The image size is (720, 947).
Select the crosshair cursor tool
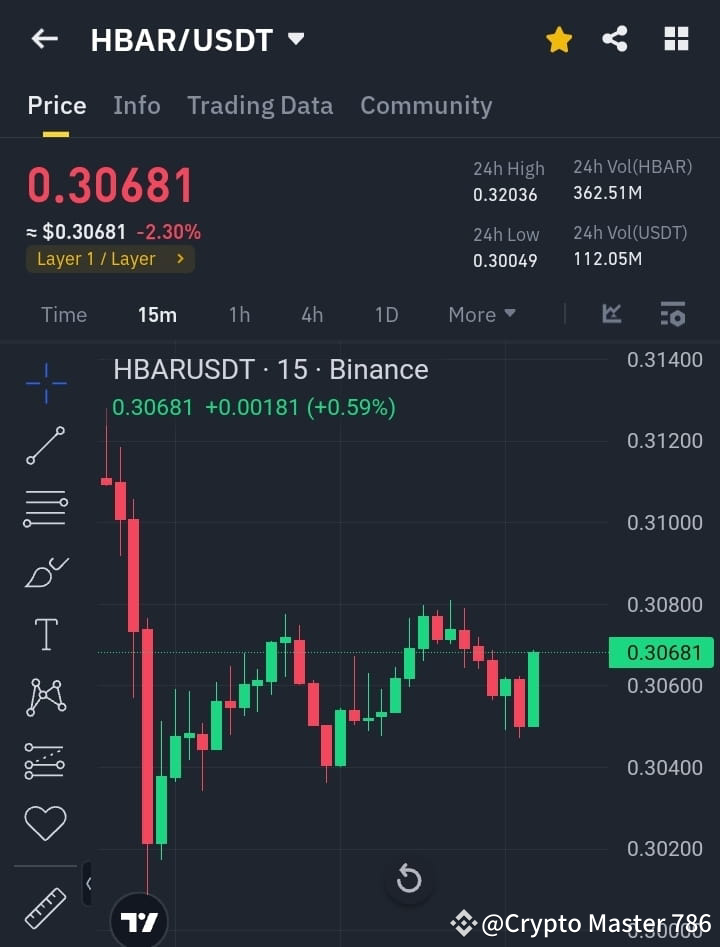(44, 383)
